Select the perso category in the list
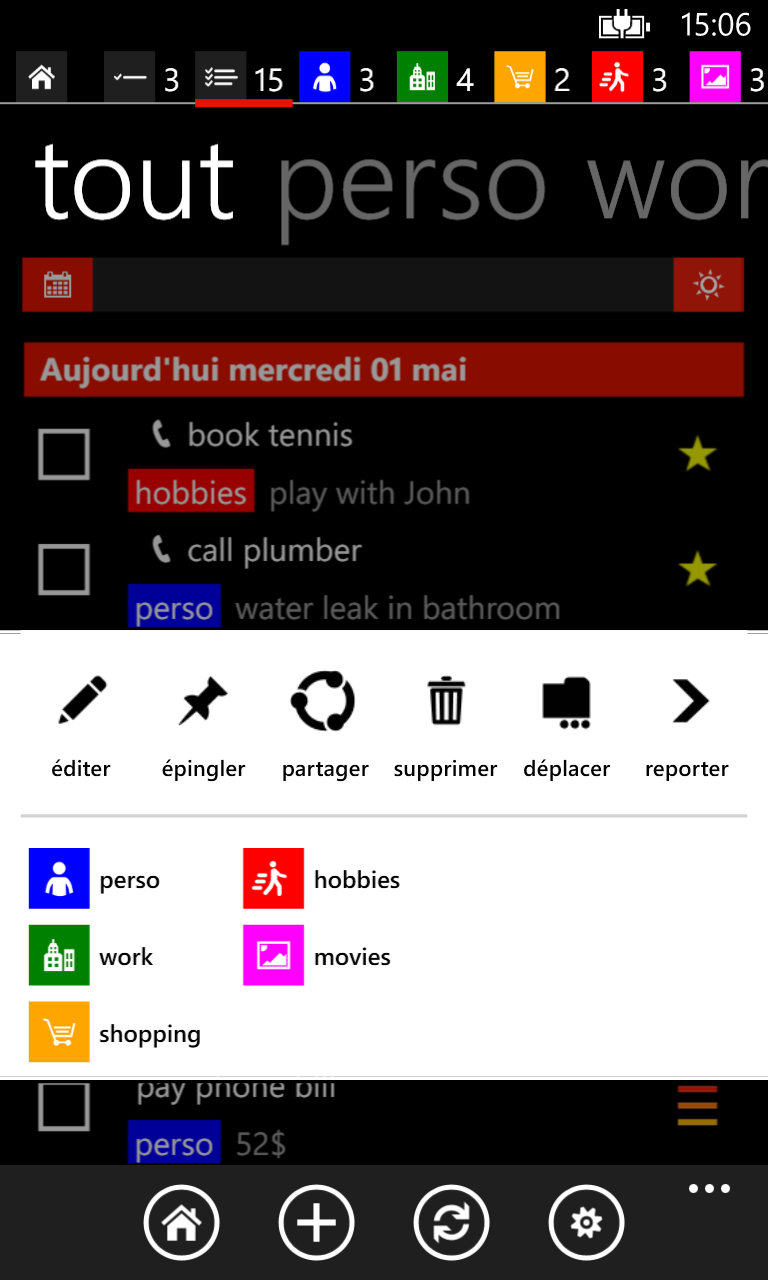768x1280 pixels. [95, 879]
